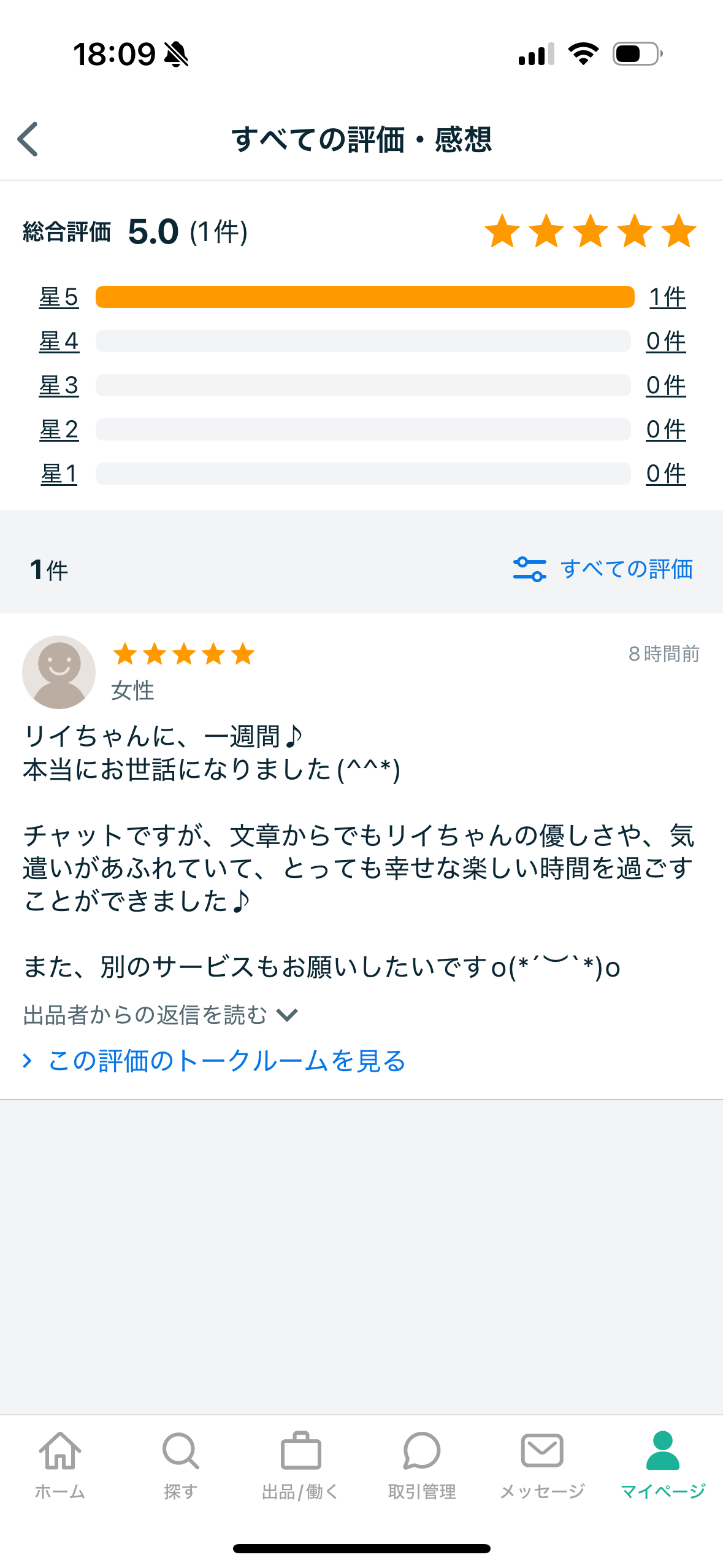The image size is (723, 1568).
Task: Filter reviews by 星1 rating
Action: (59, 473)
